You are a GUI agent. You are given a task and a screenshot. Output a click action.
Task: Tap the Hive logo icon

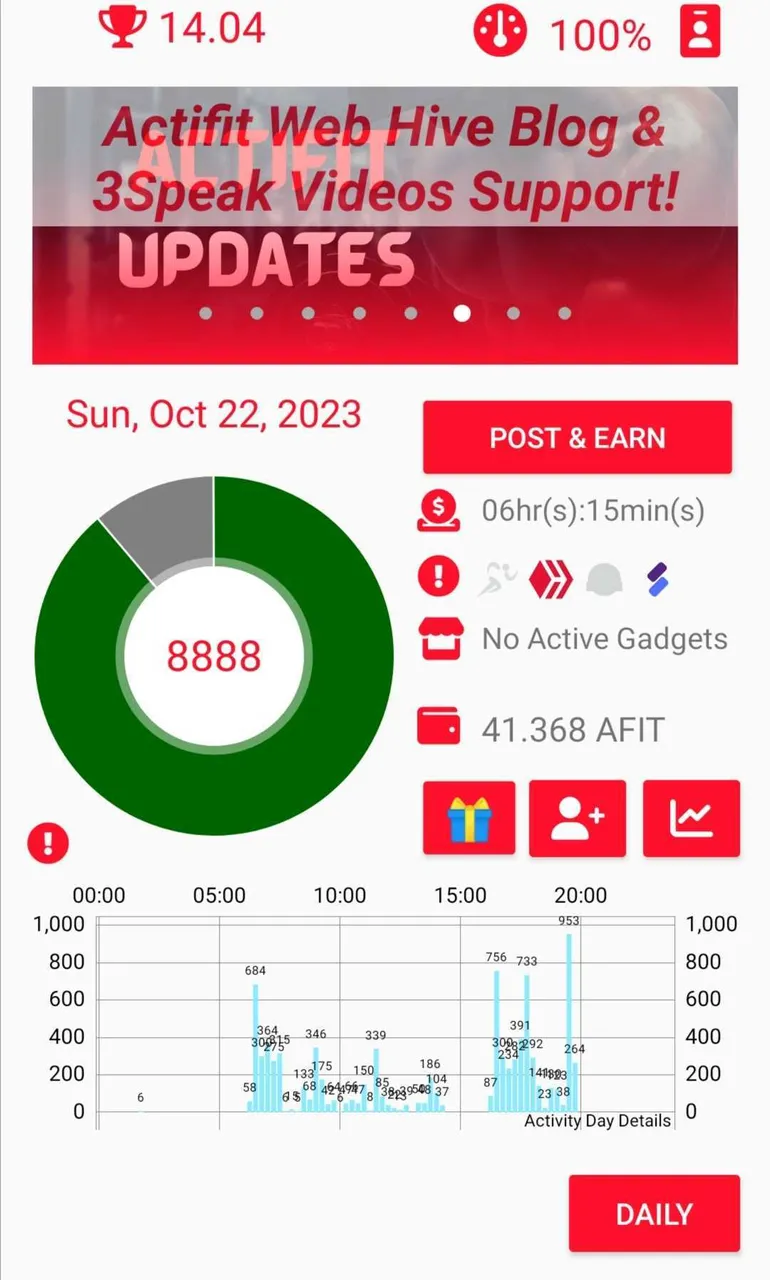point(550,578)
